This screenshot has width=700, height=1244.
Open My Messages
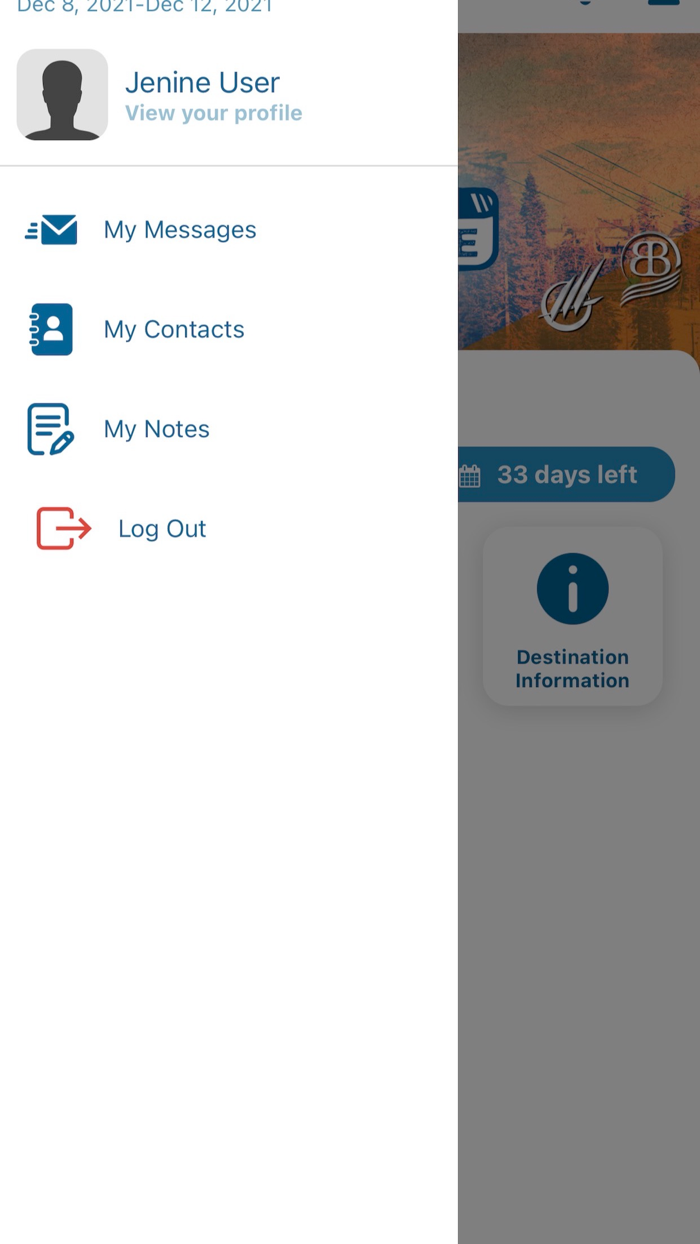tap(229, 229)
